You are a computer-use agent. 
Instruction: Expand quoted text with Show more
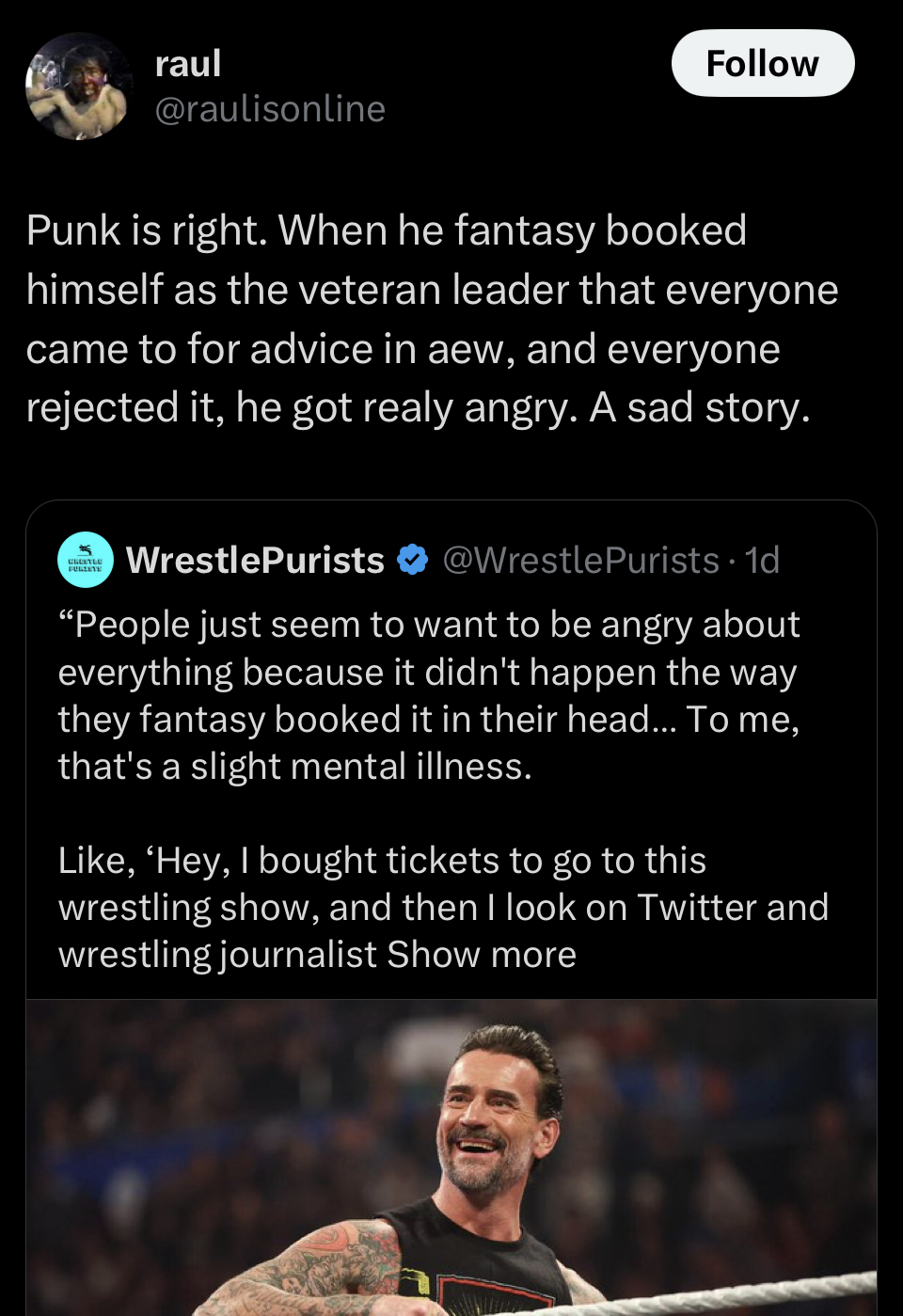[481, 955]
